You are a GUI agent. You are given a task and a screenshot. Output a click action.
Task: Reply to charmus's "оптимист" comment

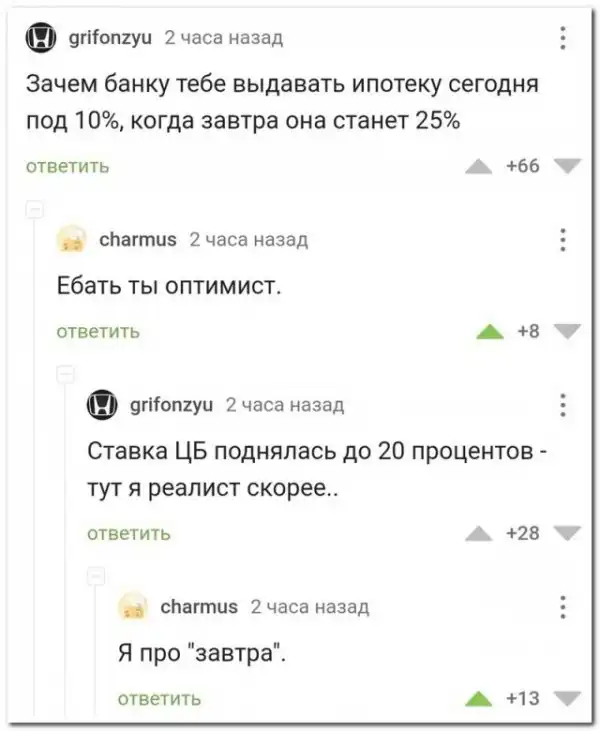[x=98, y=331]
